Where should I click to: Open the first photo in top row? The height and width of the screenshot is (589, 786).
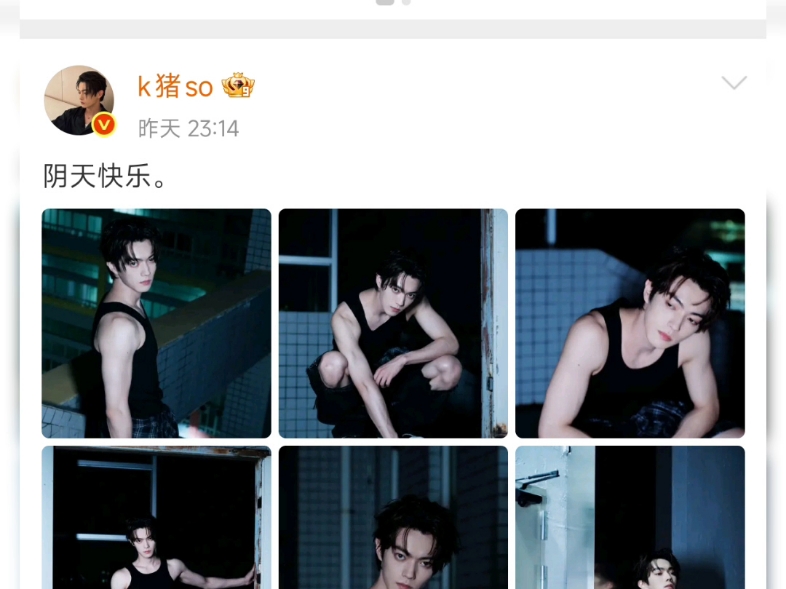click(x=156, y=323)
